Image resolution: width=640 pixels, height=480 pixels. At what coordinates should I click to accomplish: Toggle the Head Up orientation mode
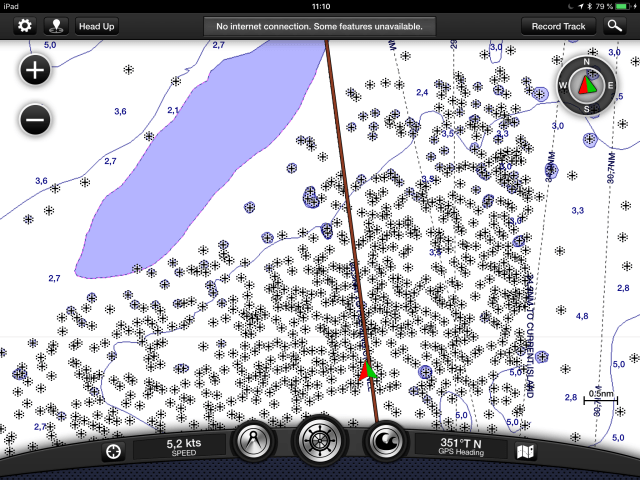tap(97, 26)
